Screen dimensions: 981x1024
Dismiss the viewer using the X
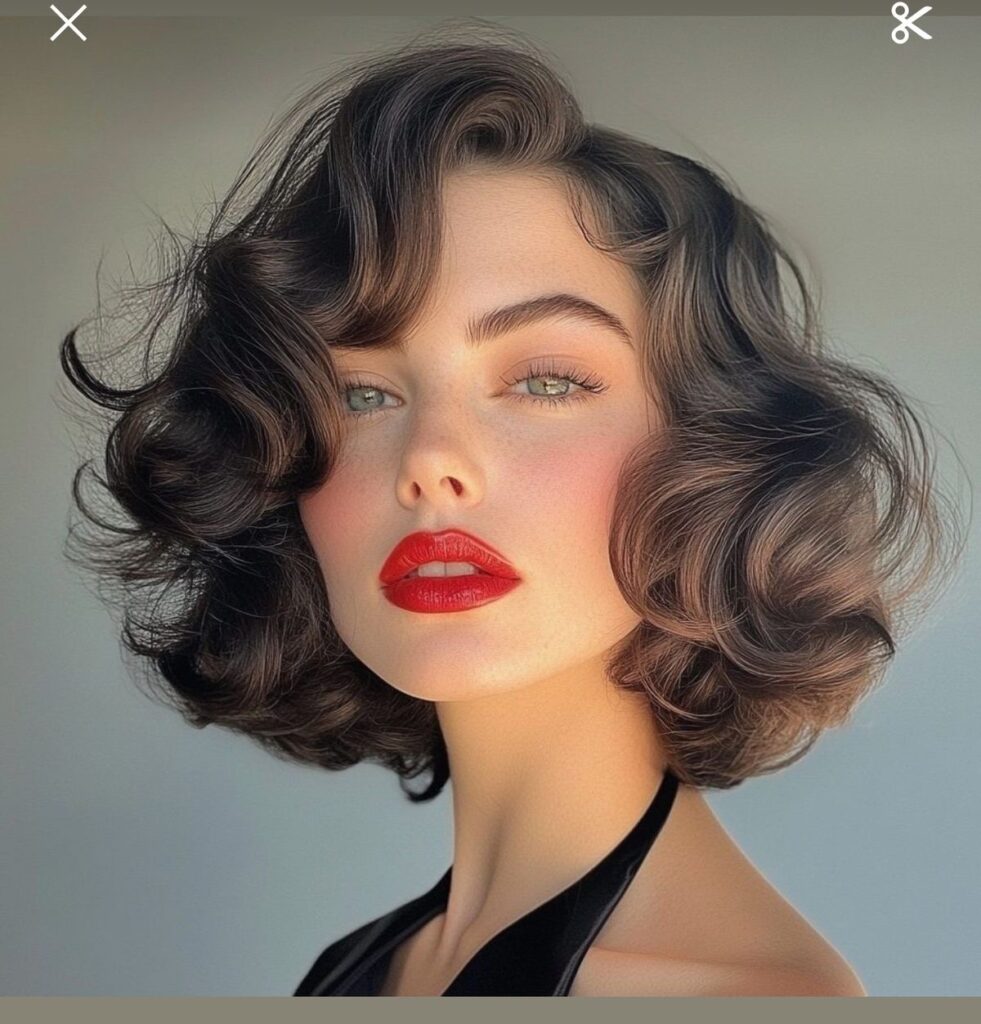tap(68, 22)
